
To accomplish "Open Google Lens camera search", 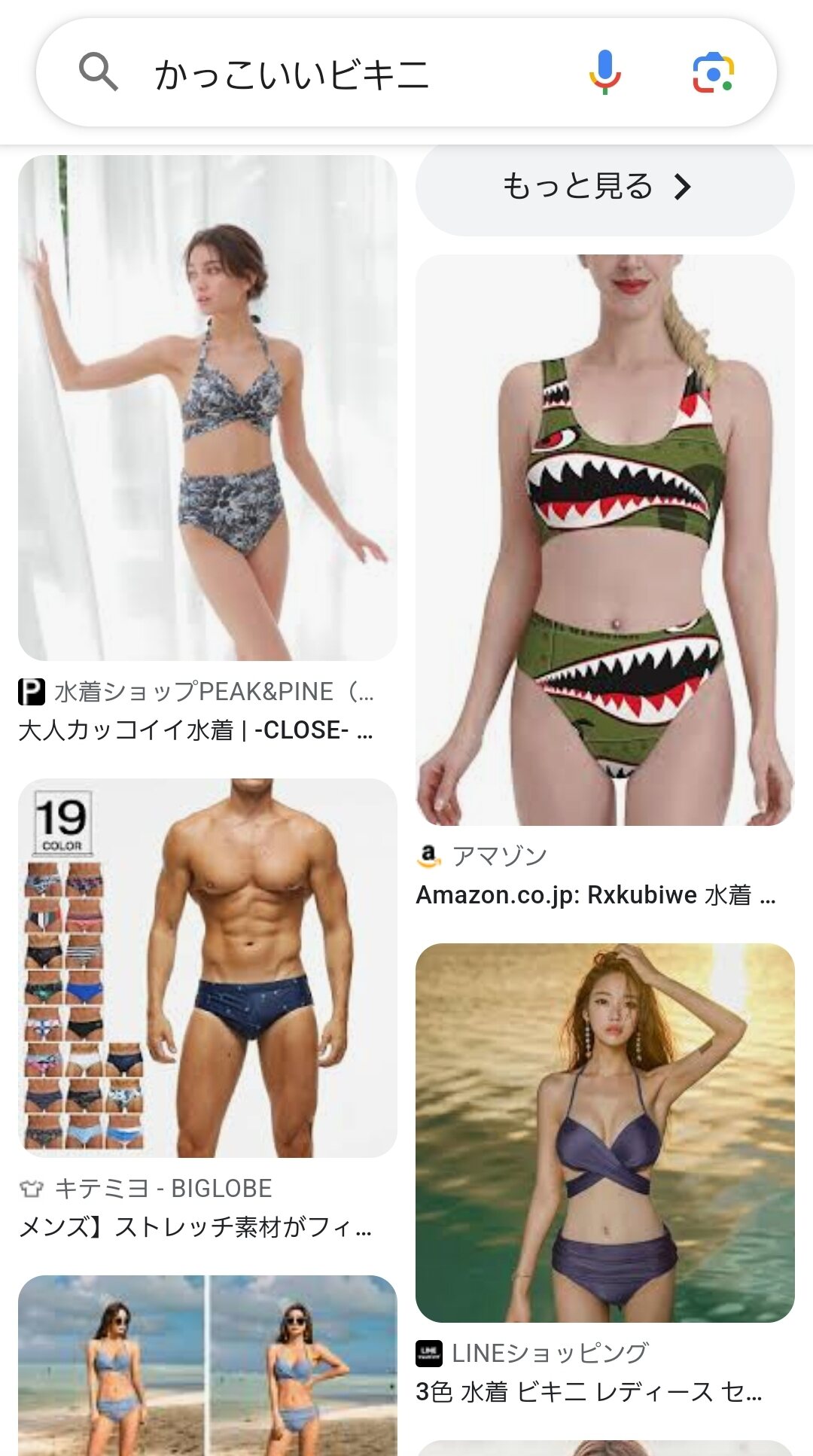I will (713, 73).
